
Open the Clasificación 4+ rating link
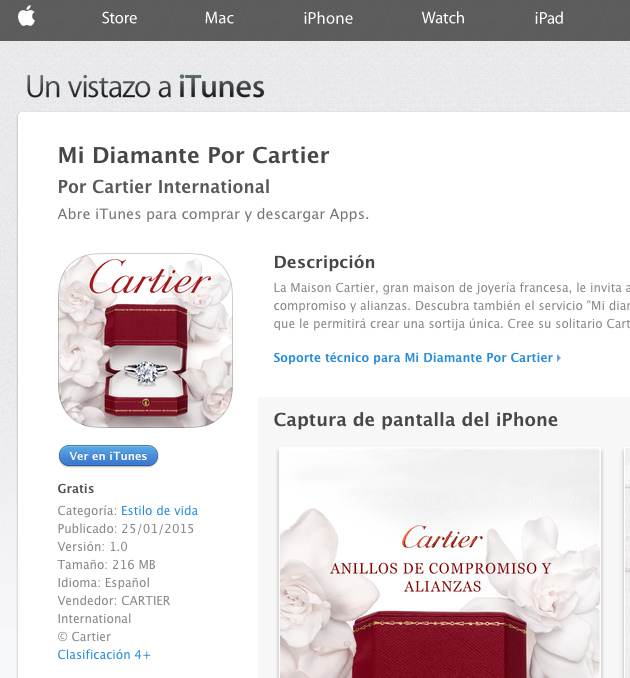104,655
